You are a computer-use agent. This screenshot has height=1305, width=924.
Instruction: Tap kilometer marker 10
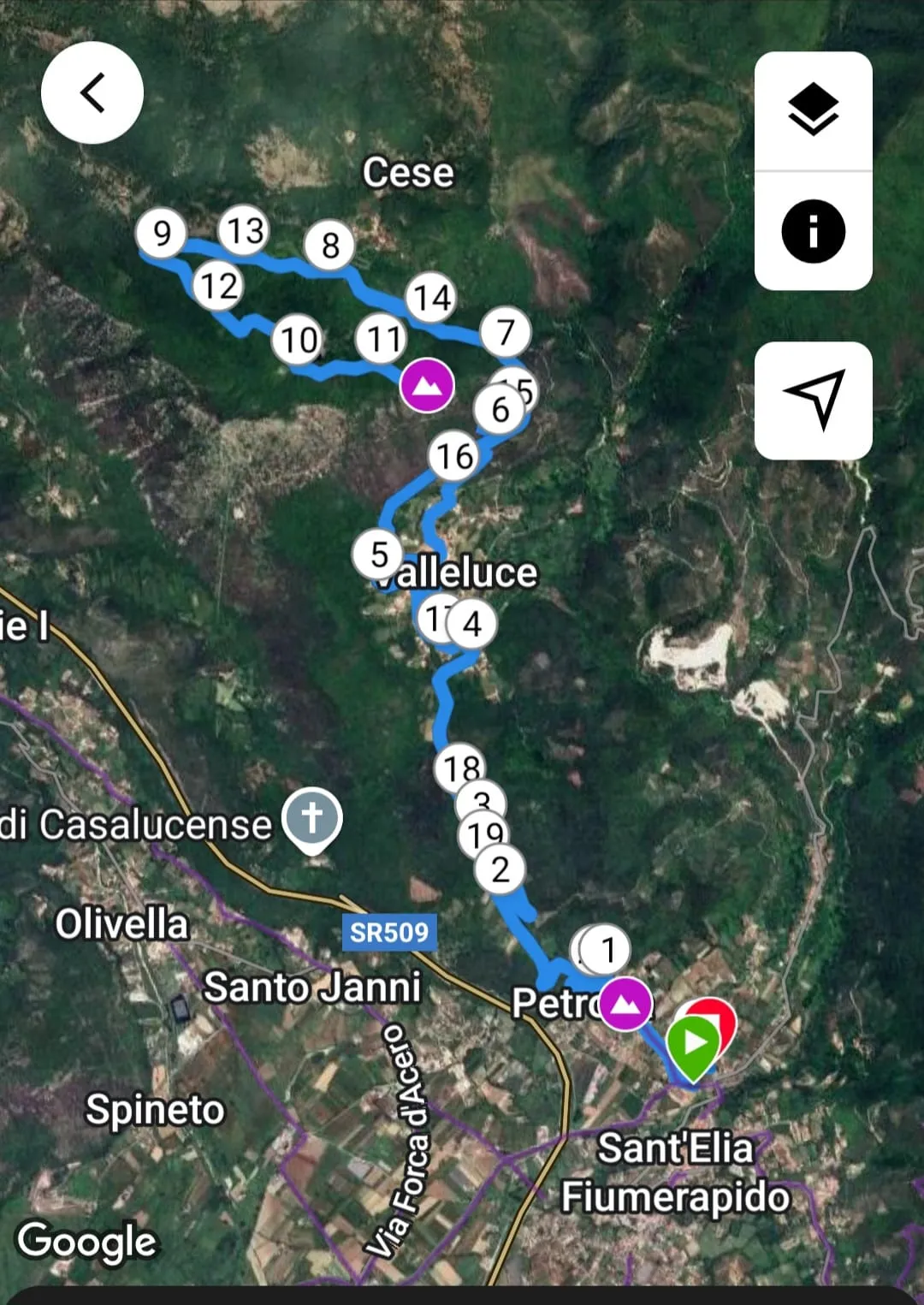tap(298, 341)
